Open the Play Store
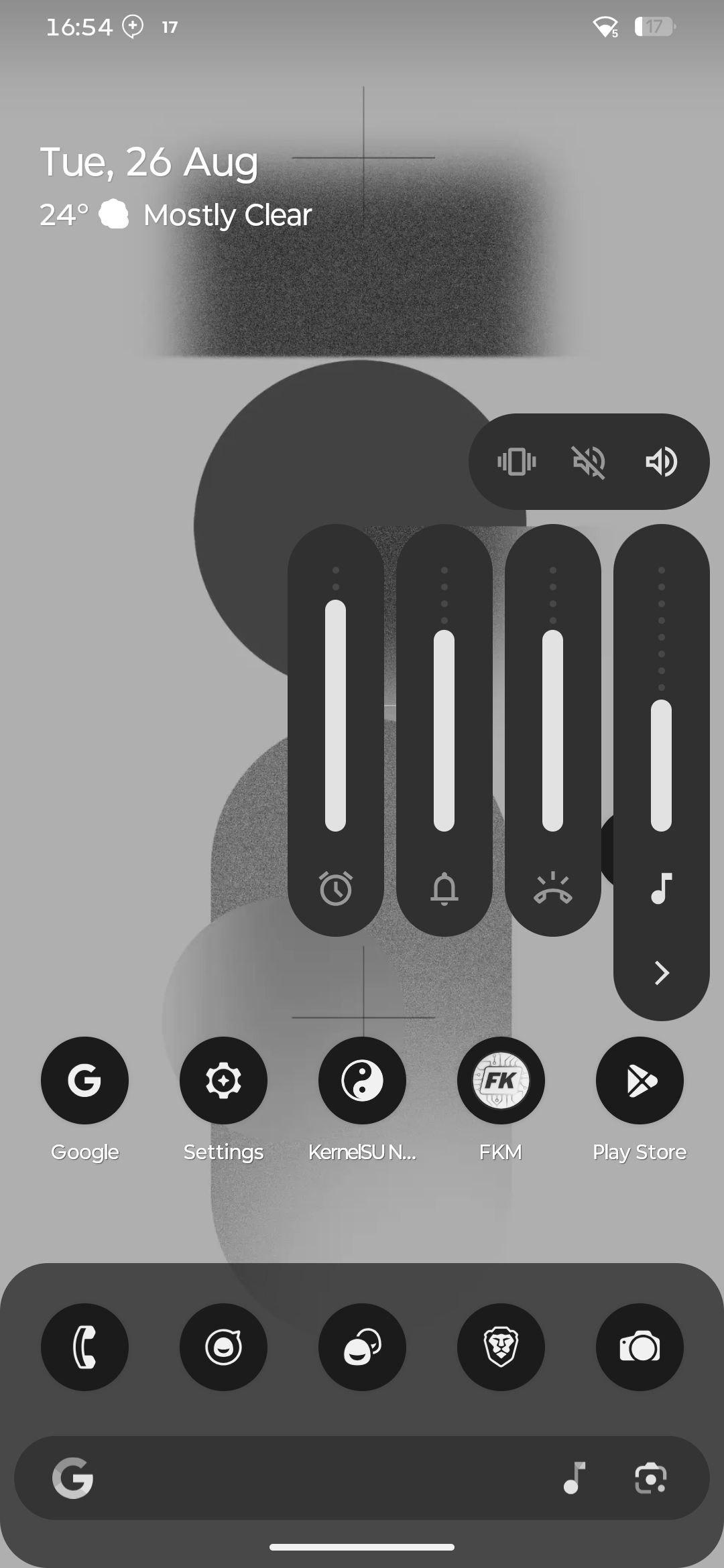 pyautogui.click(x=640, y=1080)
